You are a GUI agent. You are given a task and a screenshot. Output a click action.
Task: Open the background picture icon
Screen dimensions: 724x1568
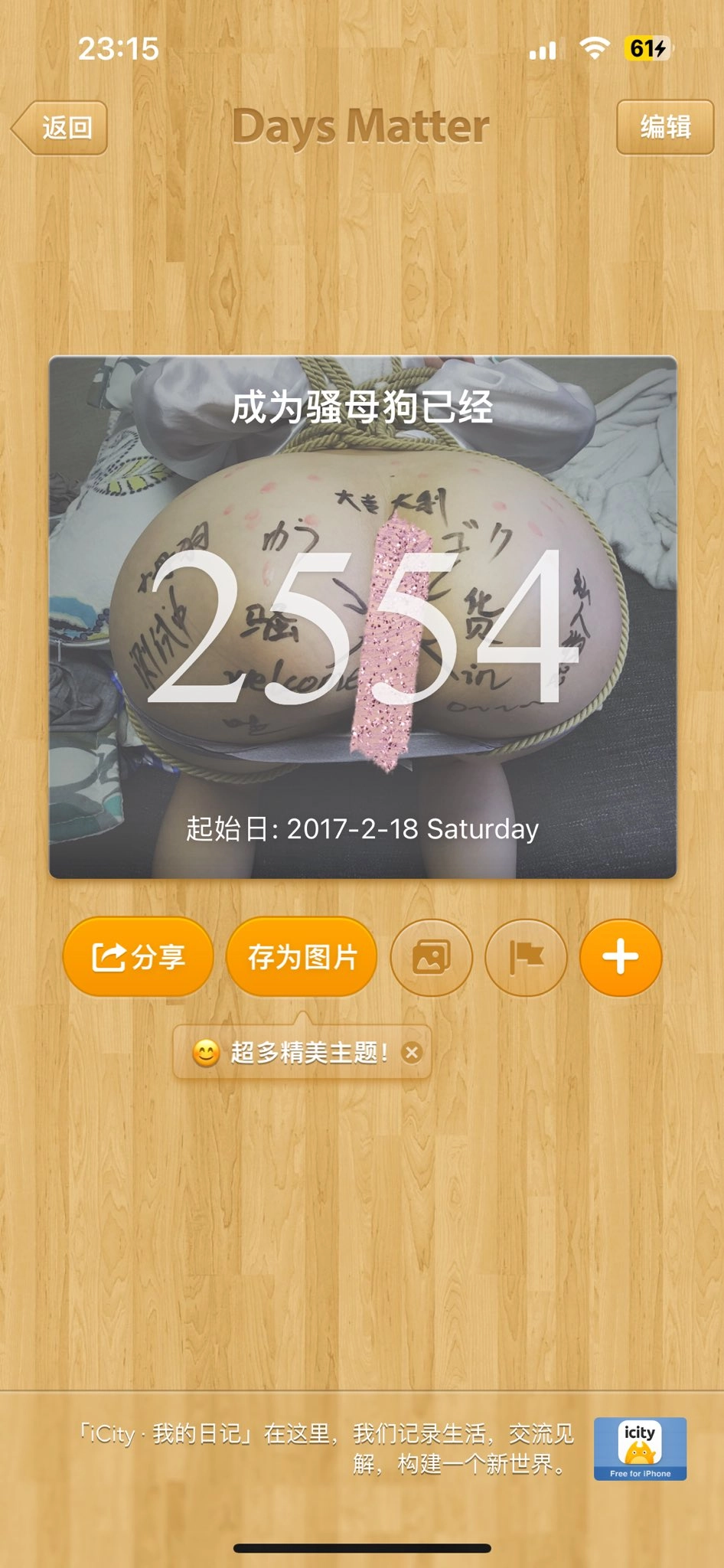click(432, 957)
